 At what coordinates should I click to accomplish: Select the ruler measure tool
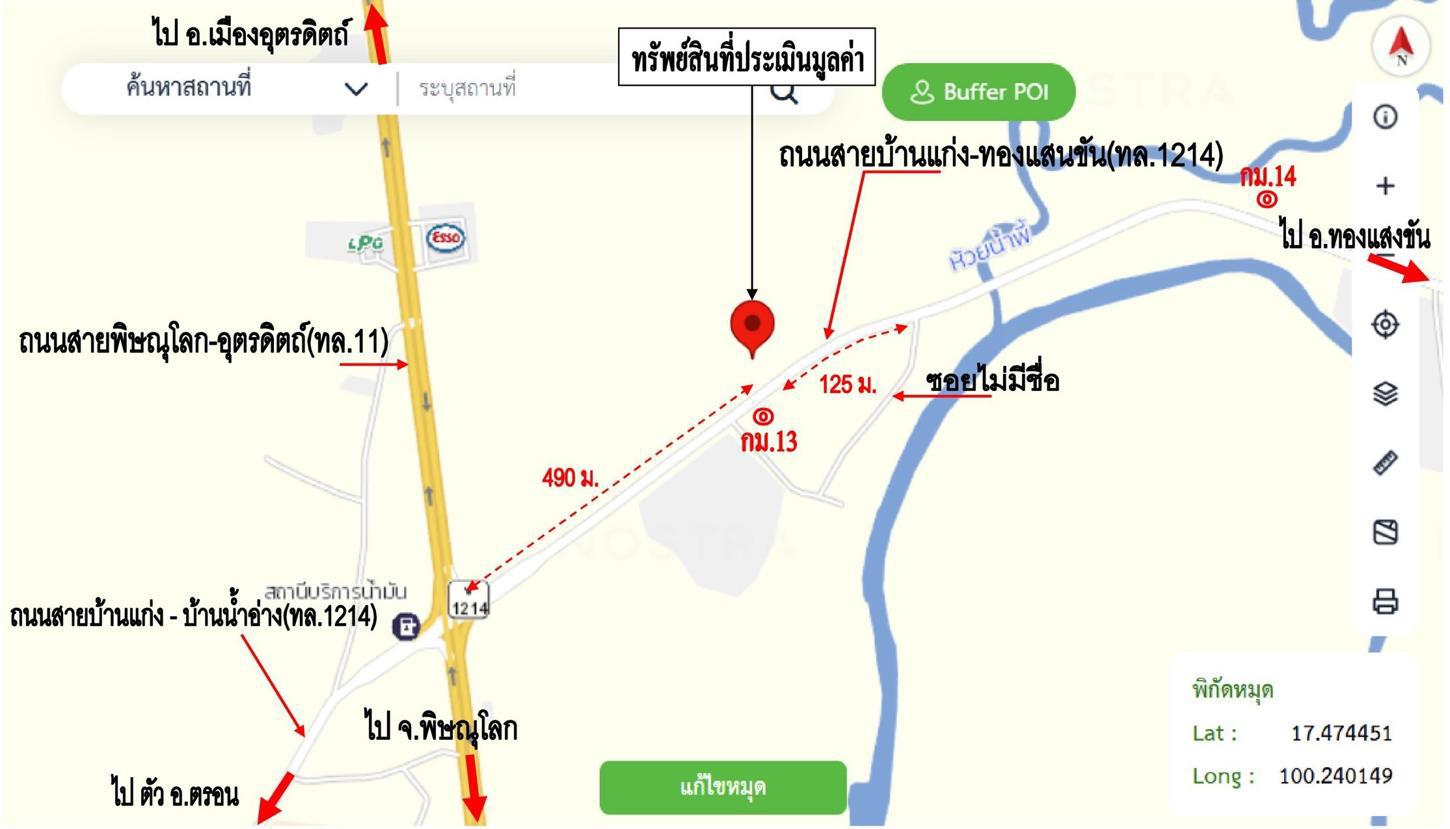[1385, 463]
